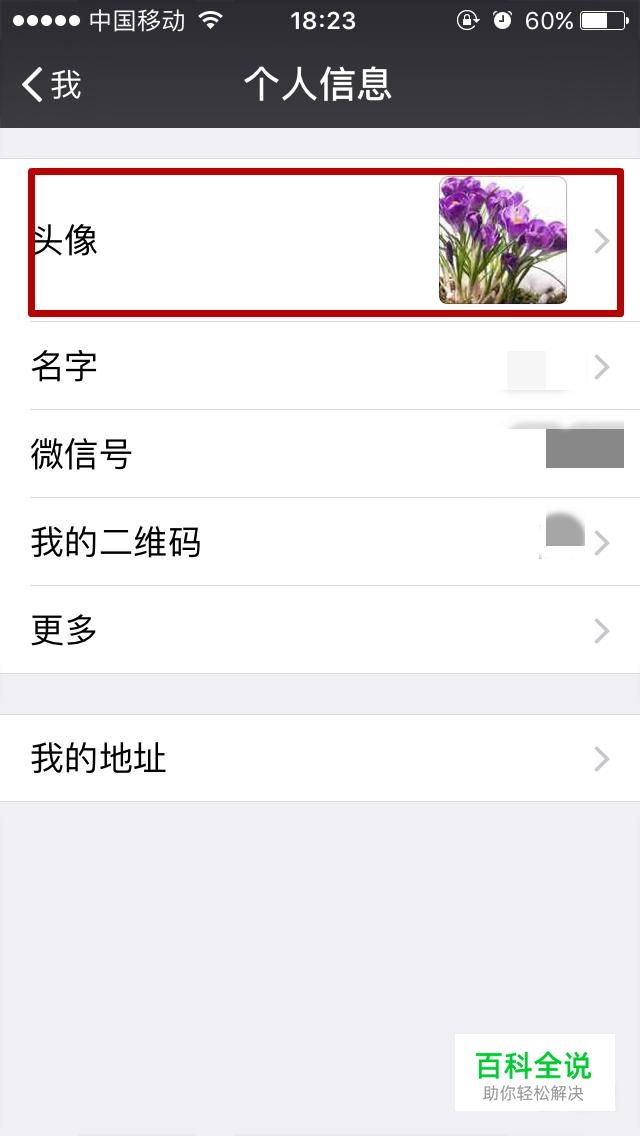Select the 微信号 row
640x1136 pixels.
click(x=320, y=454)
